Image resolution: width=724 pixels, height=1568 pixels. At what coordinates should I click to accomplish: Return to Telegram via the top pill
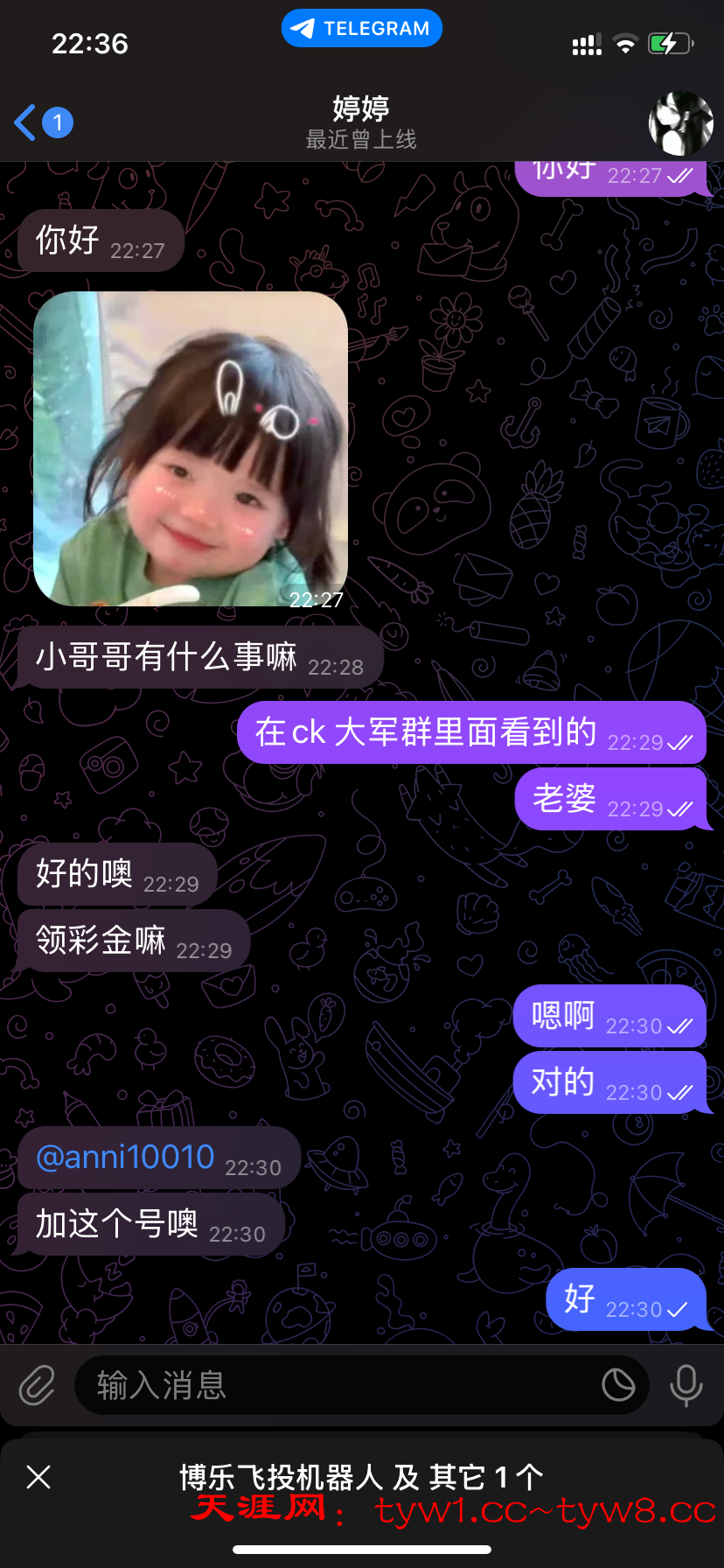pyautogui.click(x=361, y=28)
